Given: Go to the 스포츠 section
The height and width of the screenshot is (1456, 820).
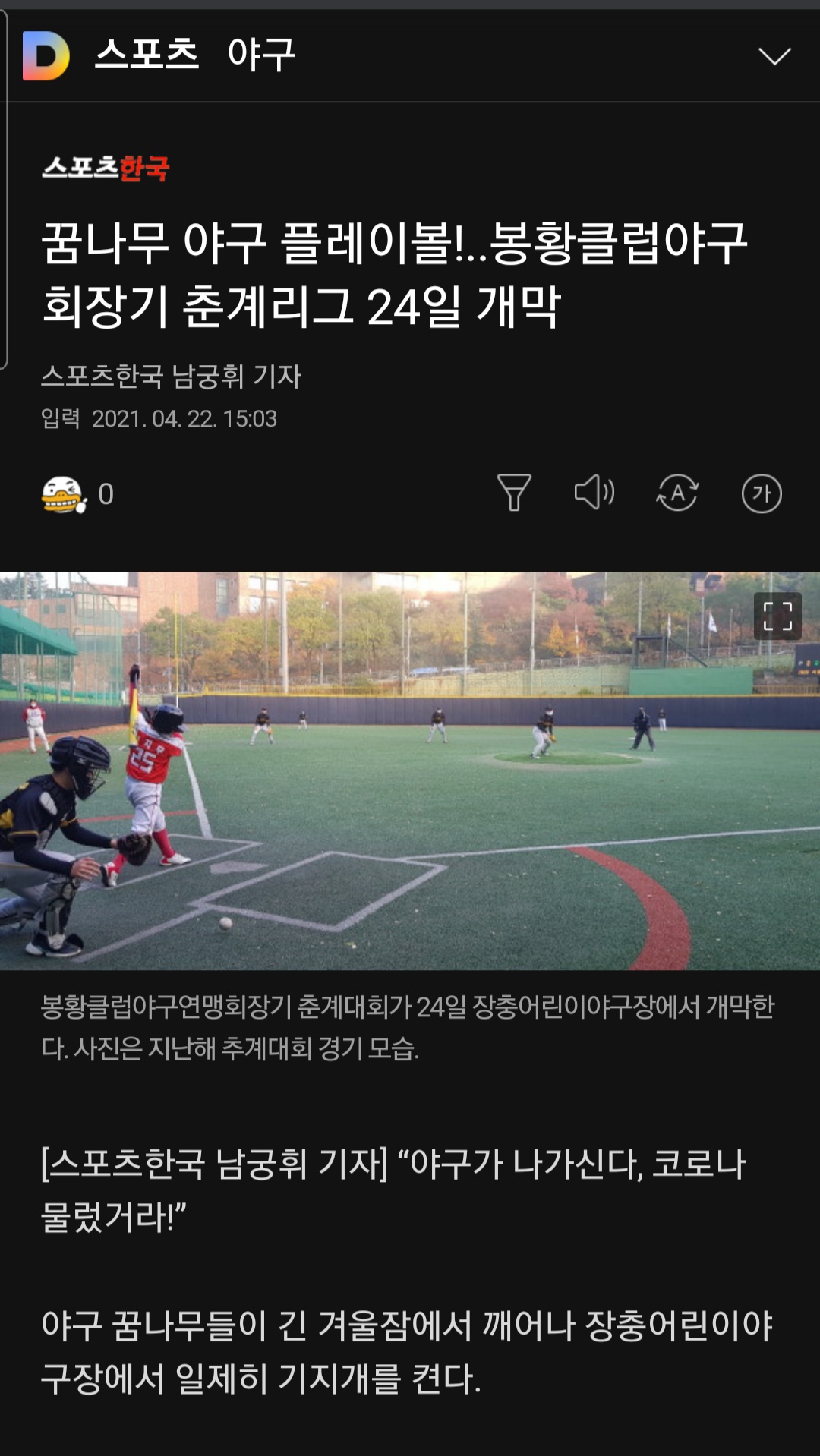Looking at the screenshot, I should coord(147,55).
